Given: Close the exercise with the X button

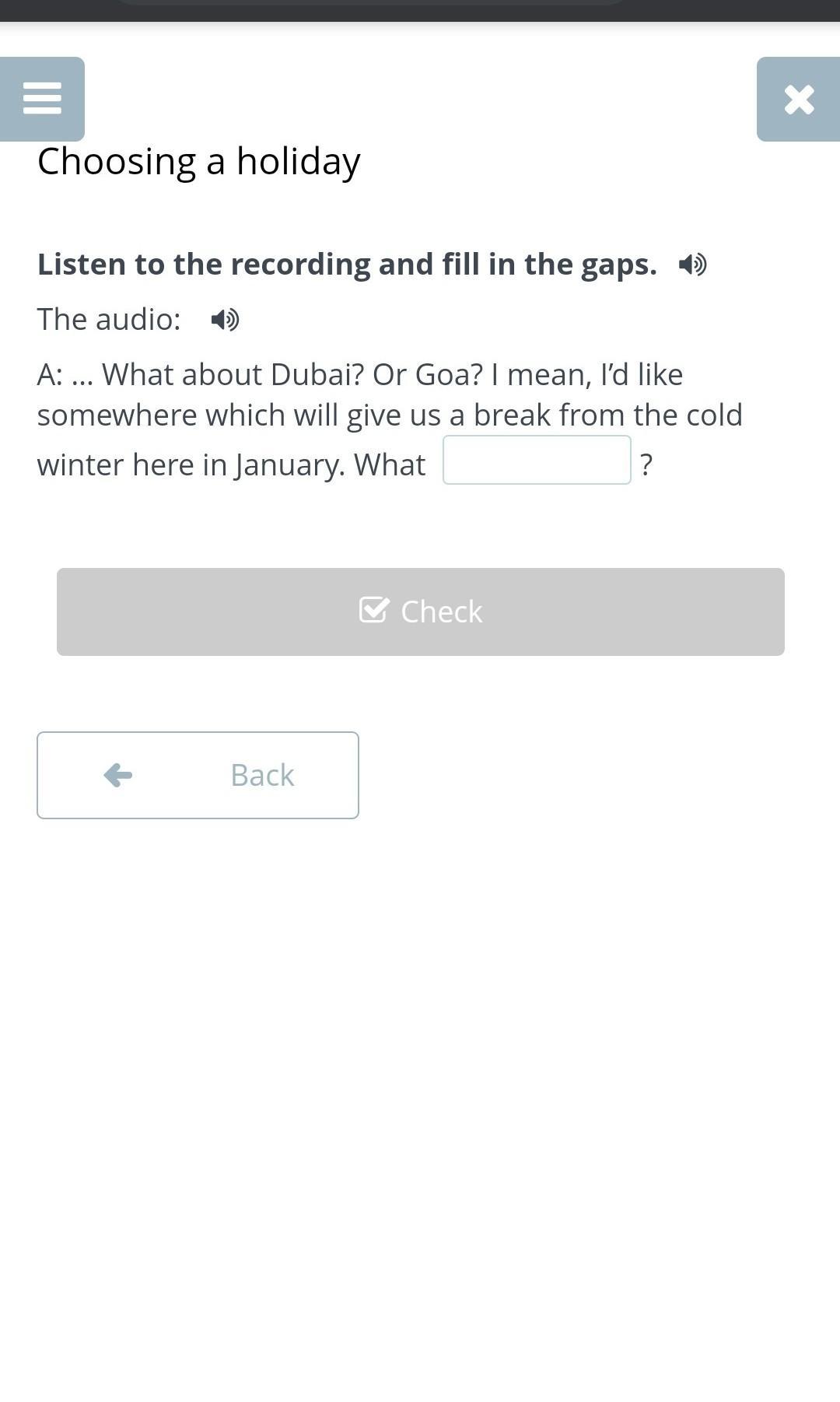Looking at the screenshot, I should coord(799,100).
